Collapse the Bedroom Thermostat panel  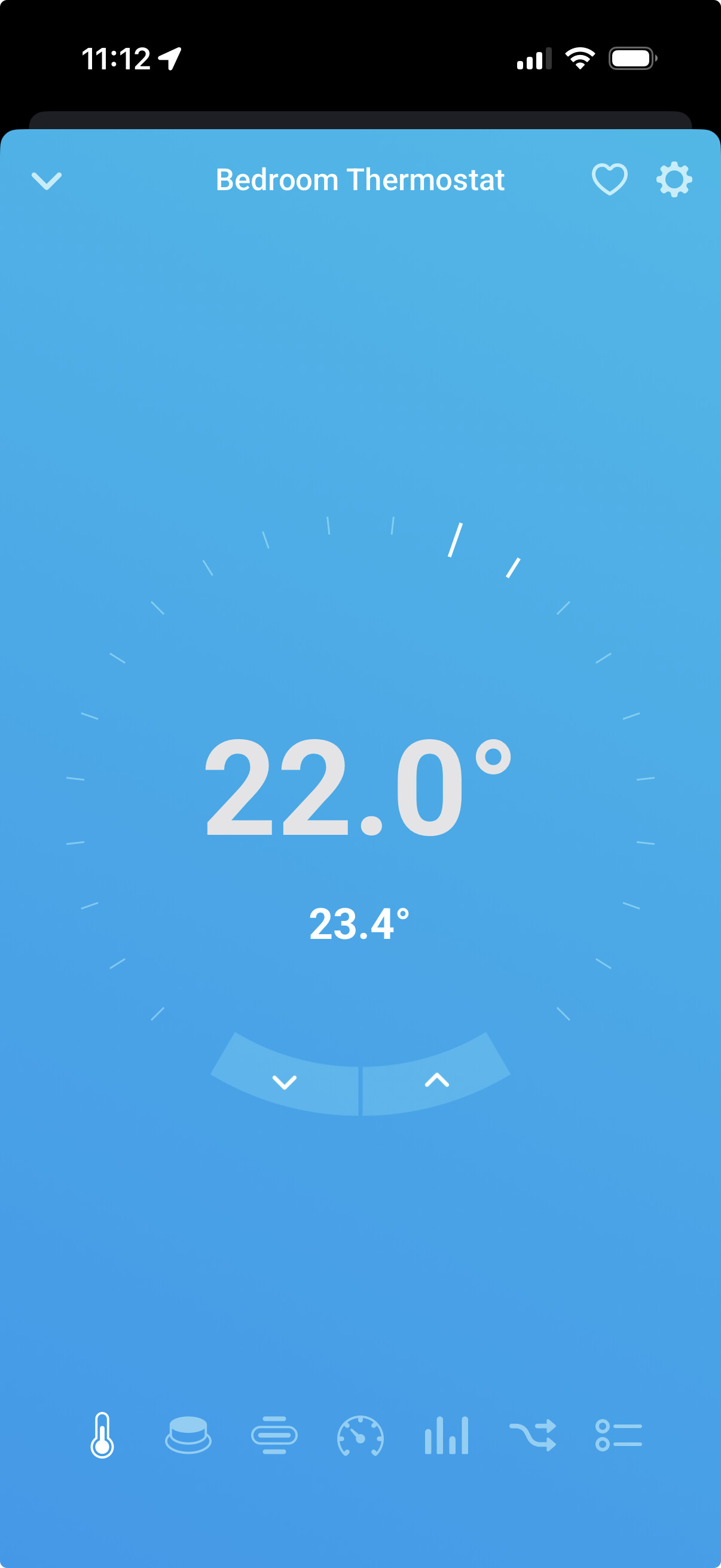coord(46,181)
